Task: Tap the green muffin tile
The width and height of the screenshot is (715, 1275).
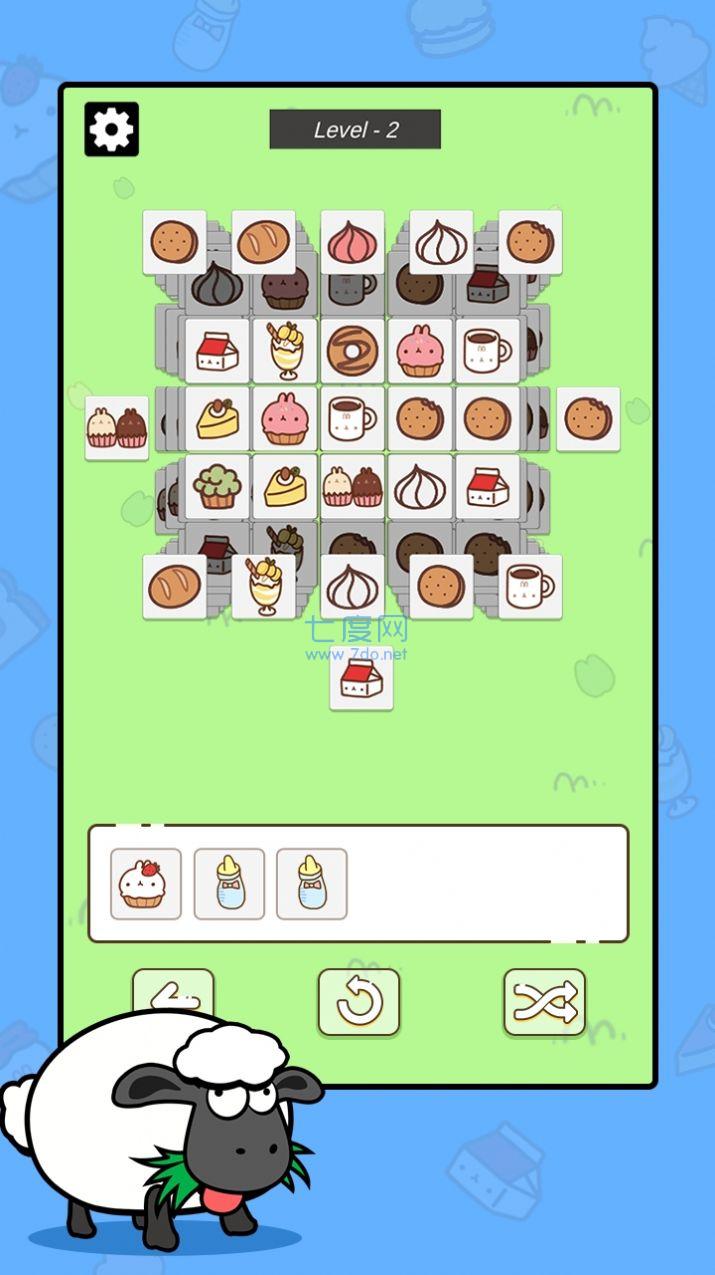Action: pyautogui.click(x=217, y=487)
